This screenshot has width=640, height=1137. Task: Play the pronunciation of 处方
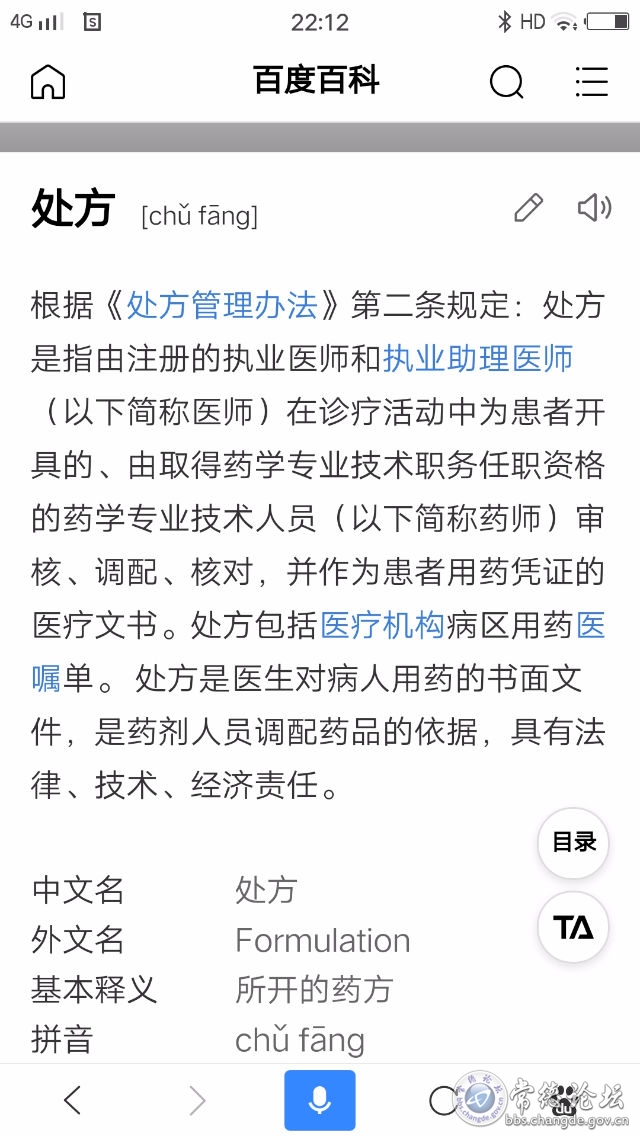pyautogui.click(x=594, y=208)
